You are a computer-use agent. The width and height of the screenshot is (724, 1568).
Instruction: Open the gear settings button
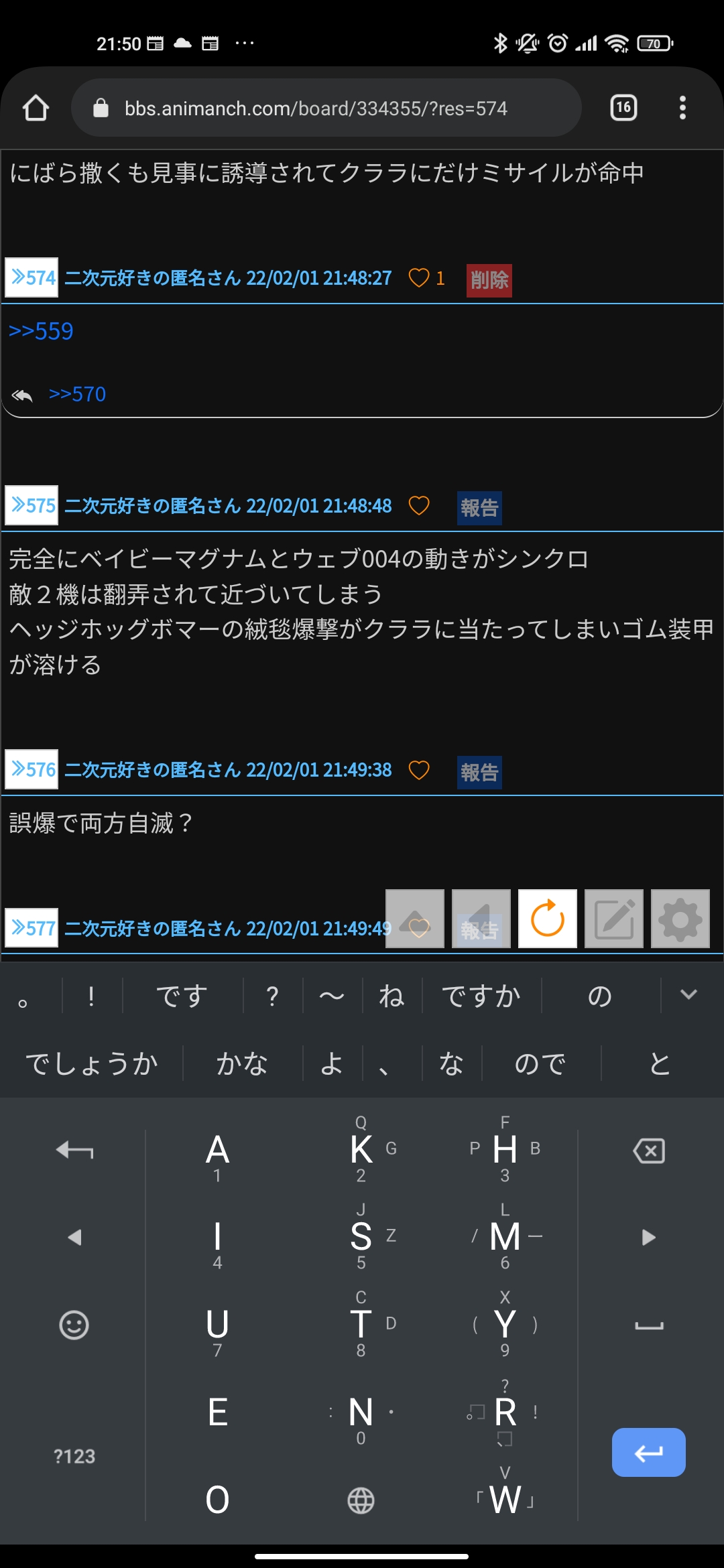[x=680, y=919]
